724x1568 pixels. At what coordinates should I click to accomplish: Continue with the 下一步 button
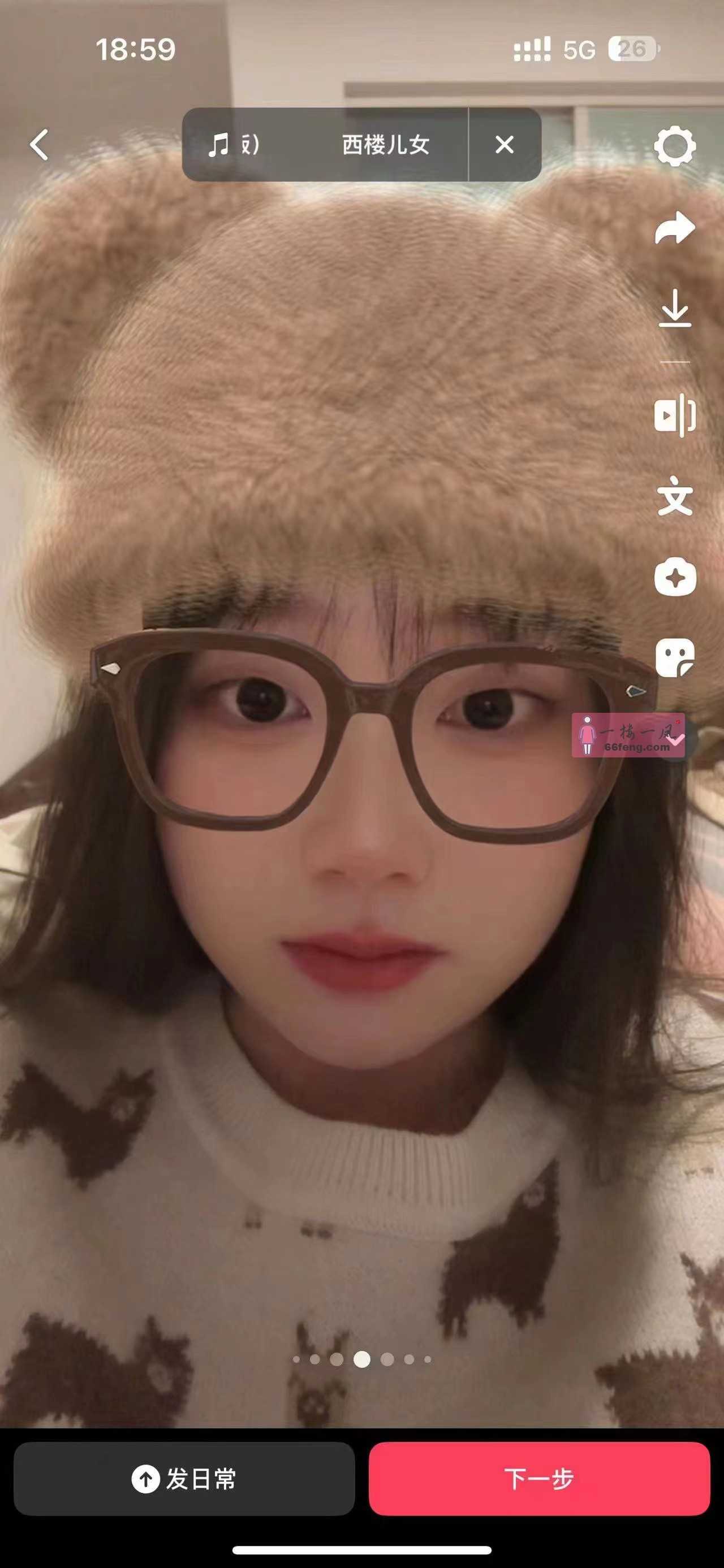539,1479
